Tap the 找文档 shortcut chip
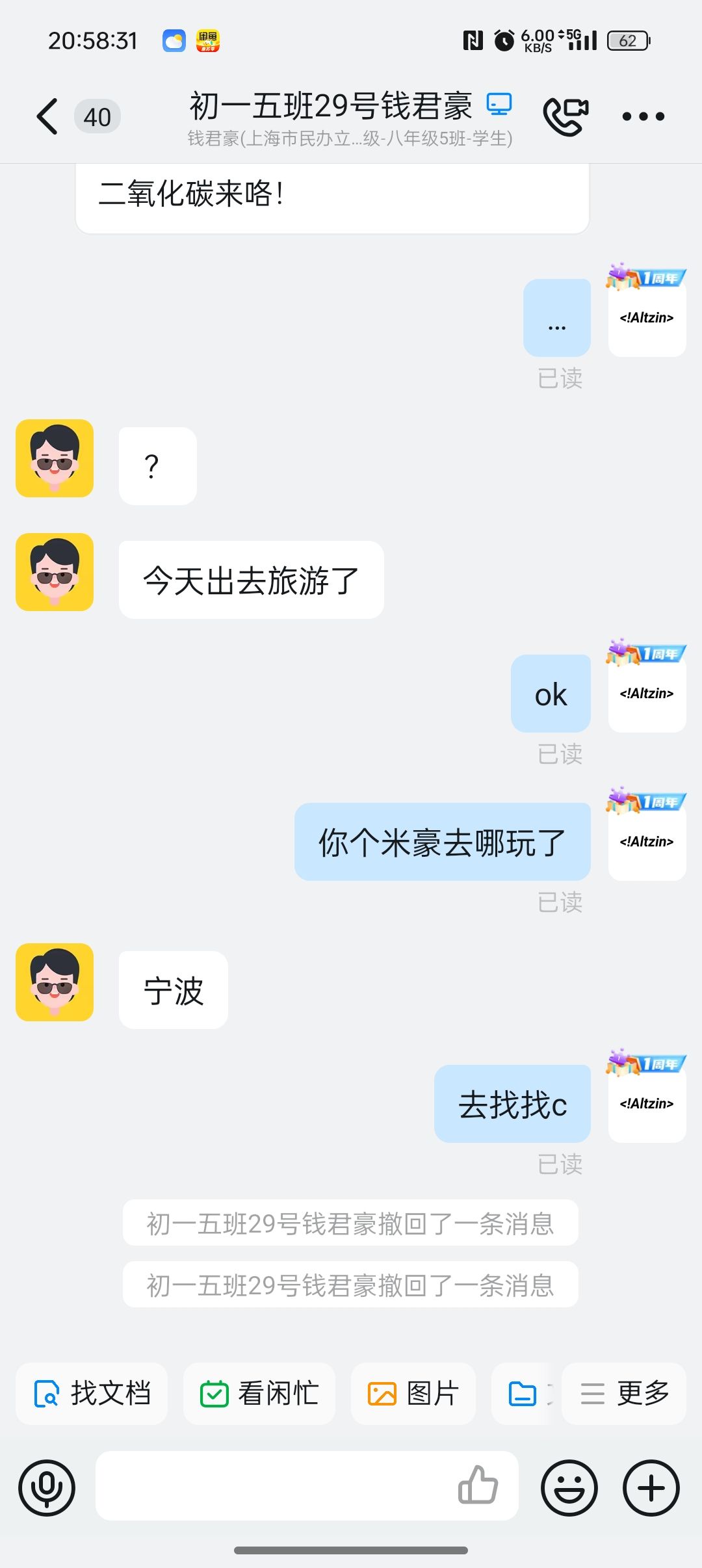 [x=92, y=1394]
